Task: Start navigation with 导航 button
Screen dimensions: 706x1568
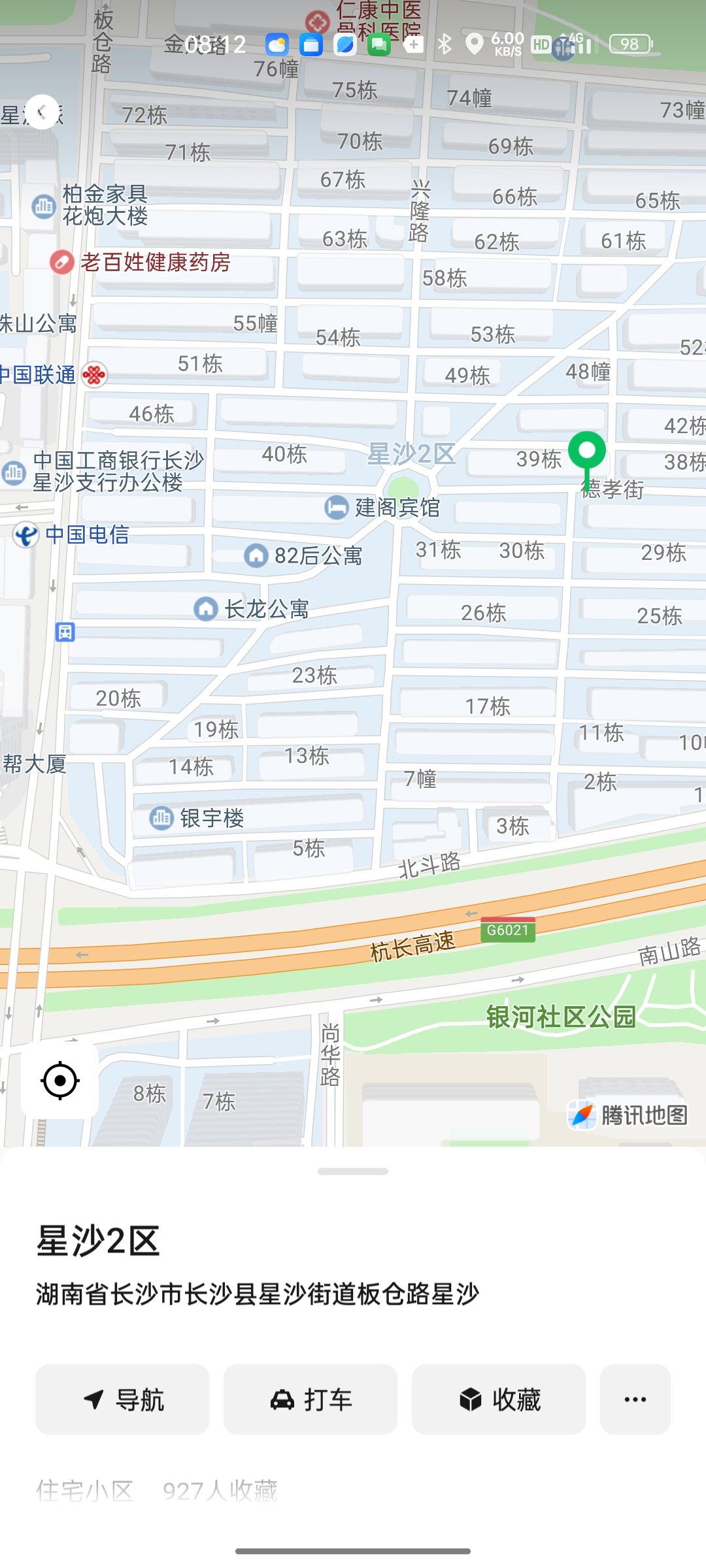Action: [122, 1399]
